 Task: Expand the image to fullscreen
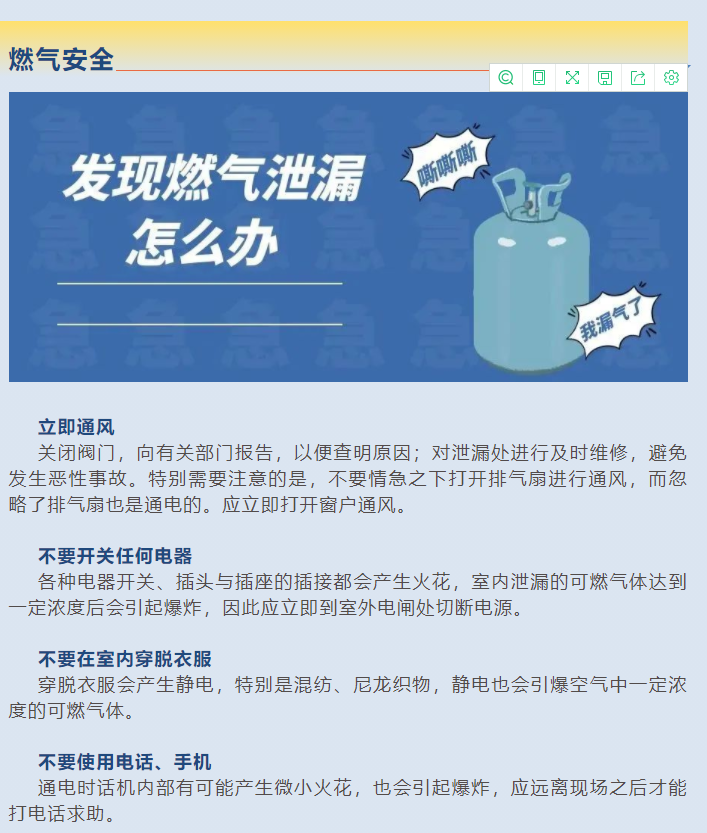[572, 78]
